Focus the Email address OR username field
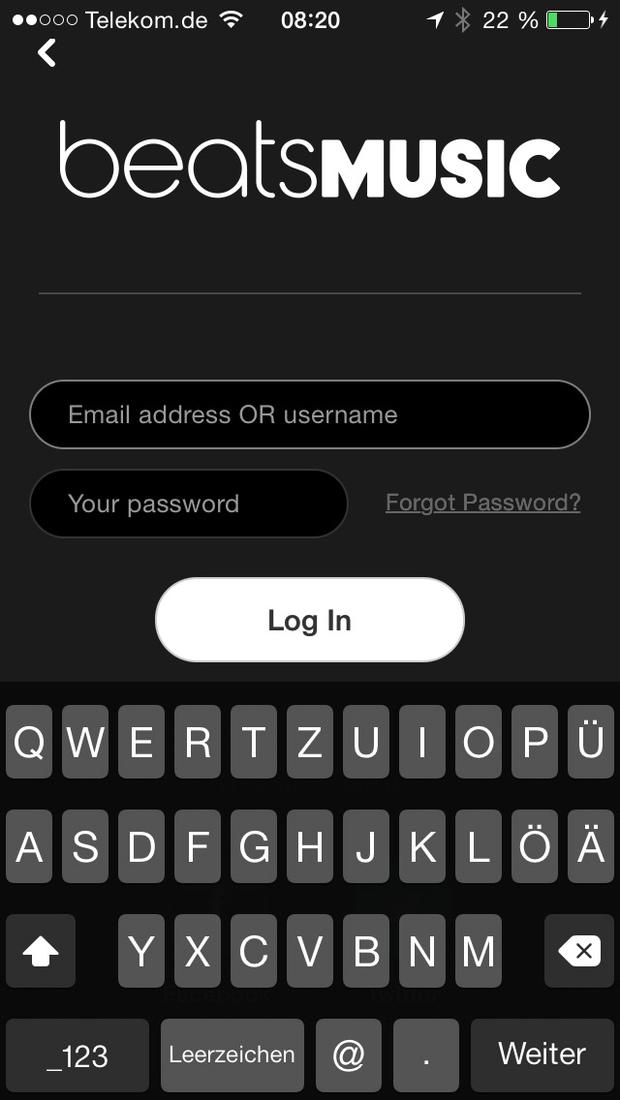 pos(310,415)
